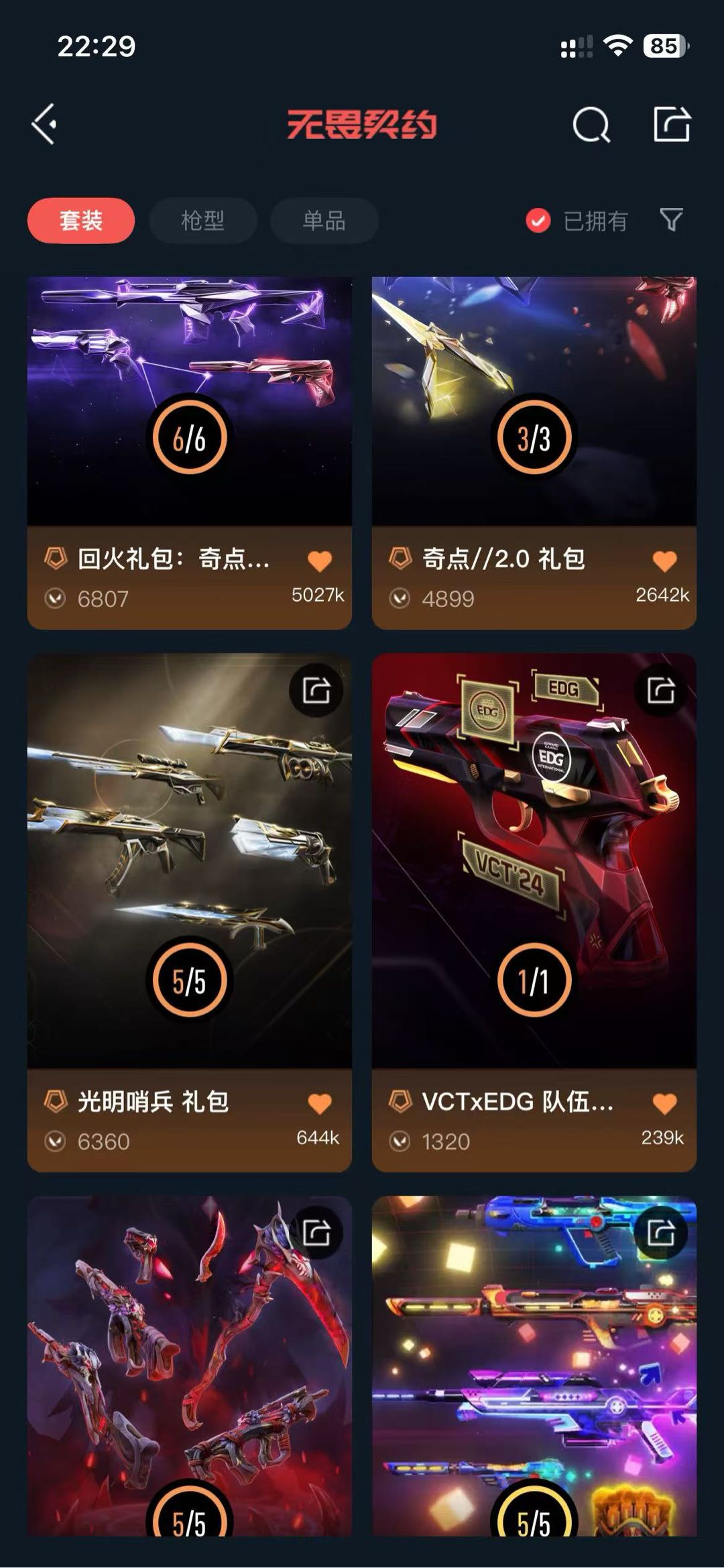Tap the top-right share icon
Image resolution: width=724 pixels, height=1568 pixels.
[x=672, y=124]
